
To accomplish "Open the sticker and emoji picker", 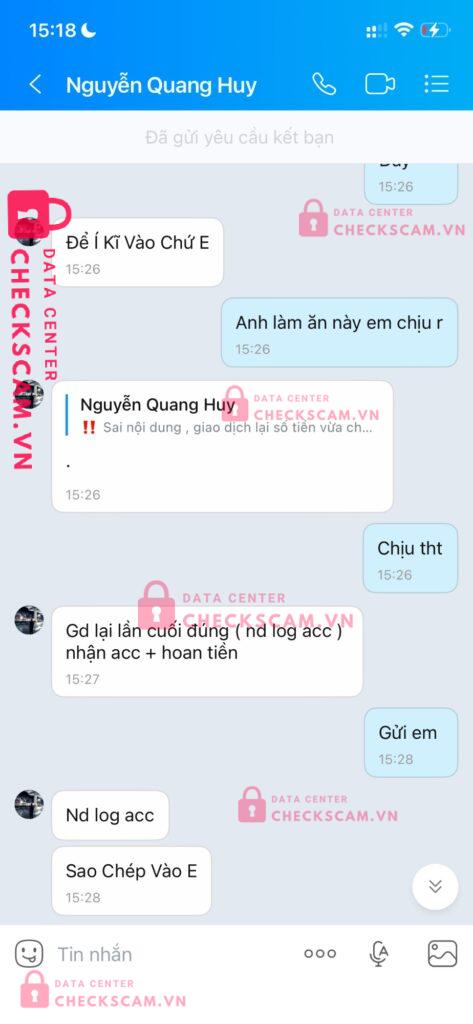I will 29,954.
